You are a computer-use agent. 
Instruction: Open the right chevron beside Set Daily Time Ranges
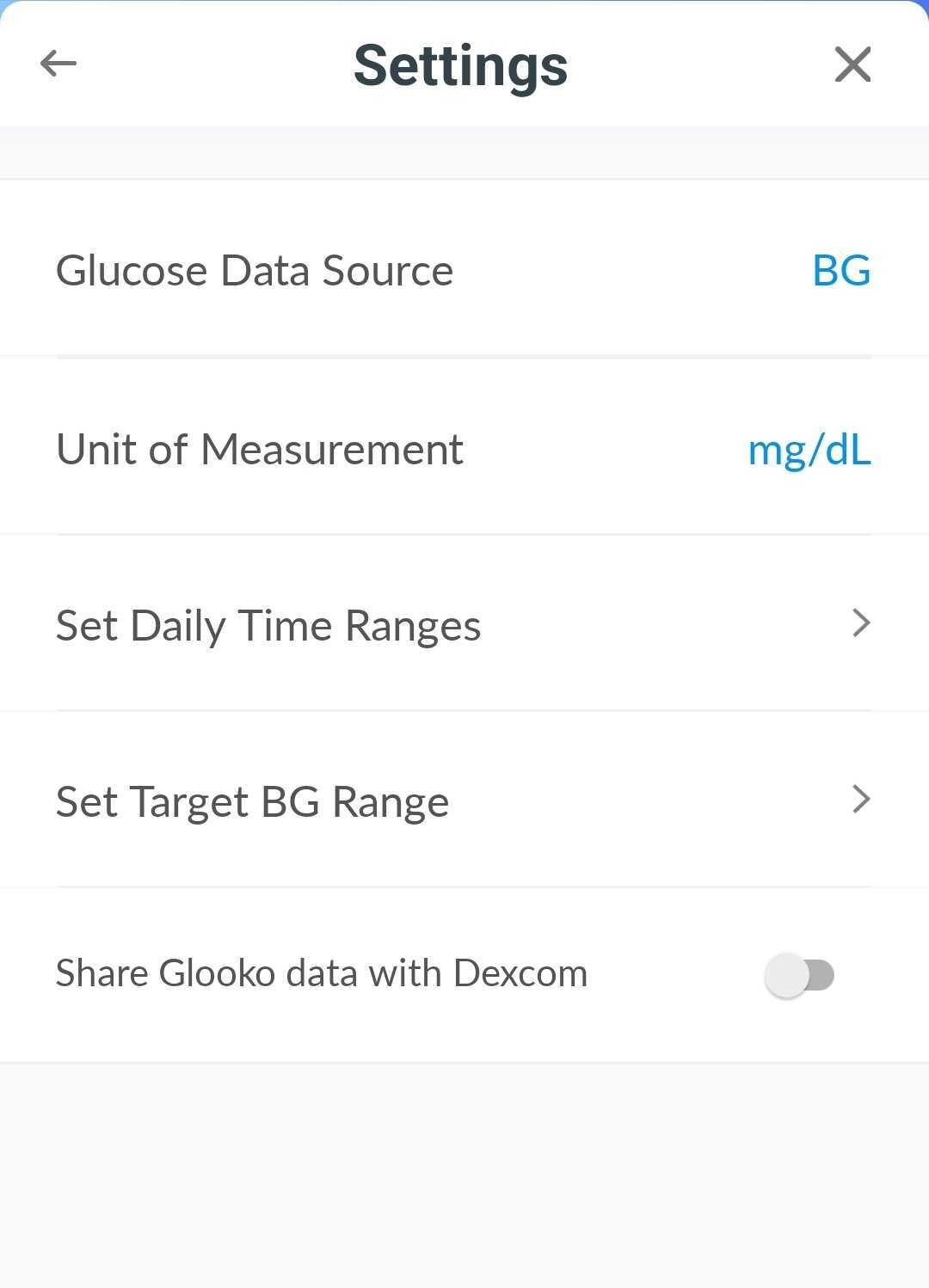[x=860, y=624]
